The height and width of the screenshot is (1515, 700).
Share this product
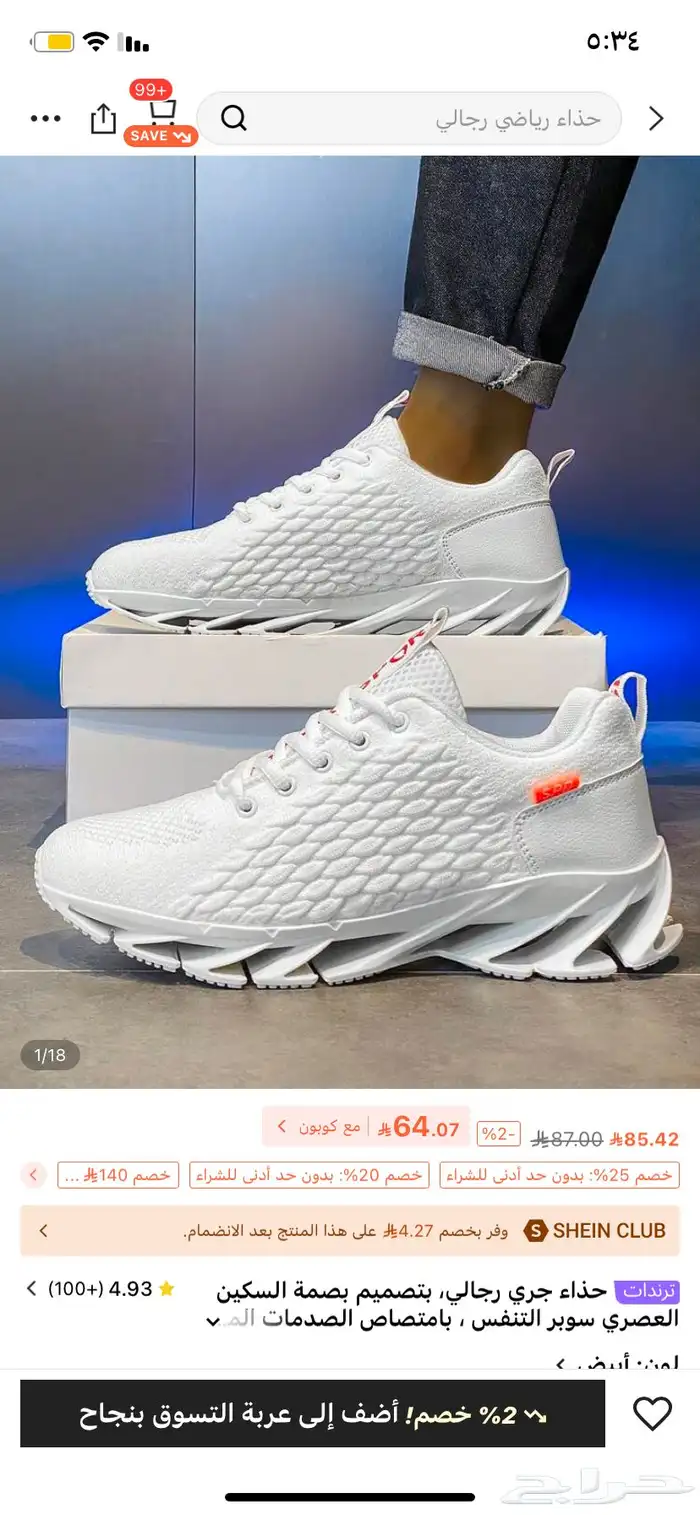pos(103,119)
